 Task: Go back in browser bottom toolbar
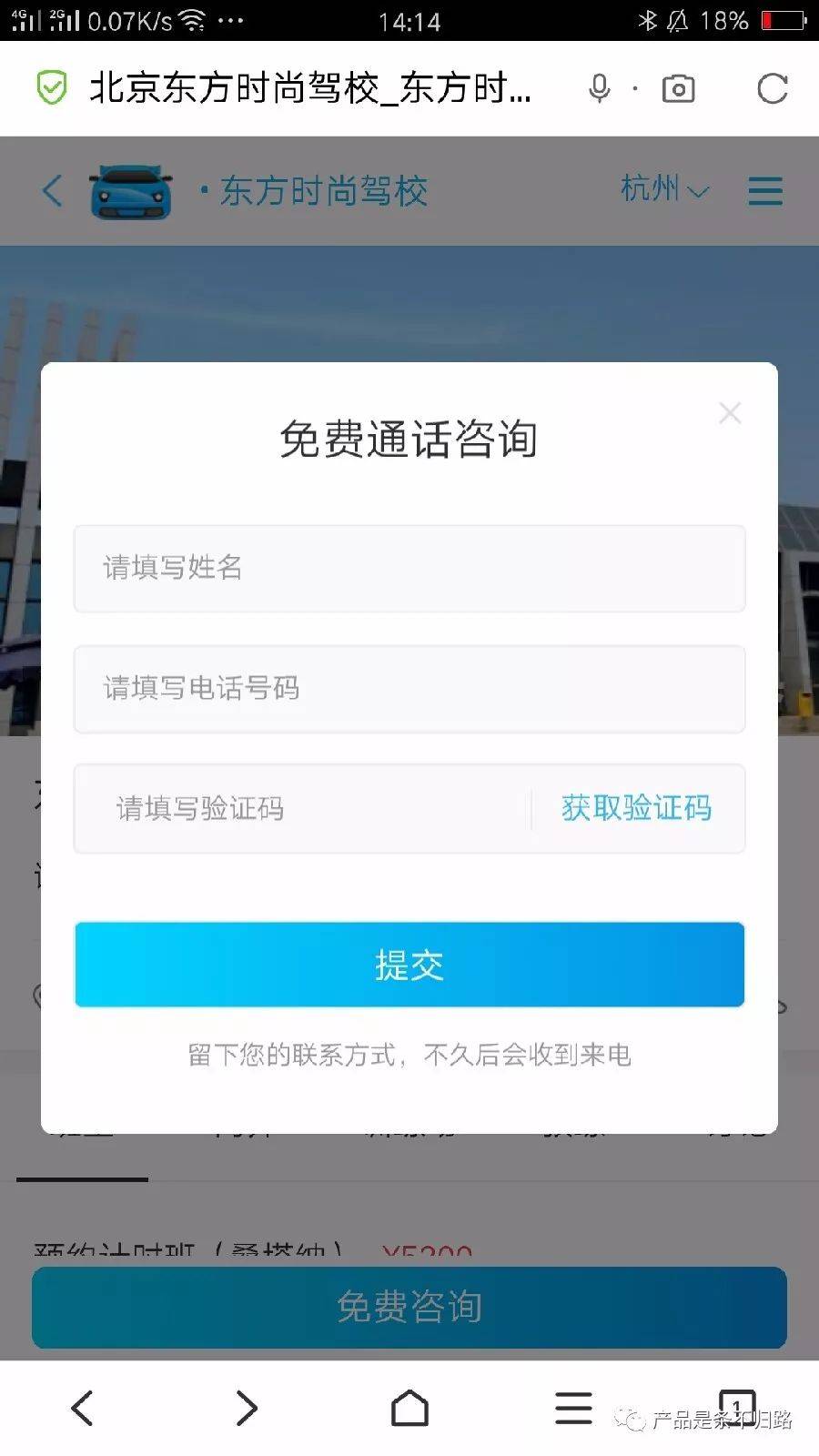tap(82, 1408)
